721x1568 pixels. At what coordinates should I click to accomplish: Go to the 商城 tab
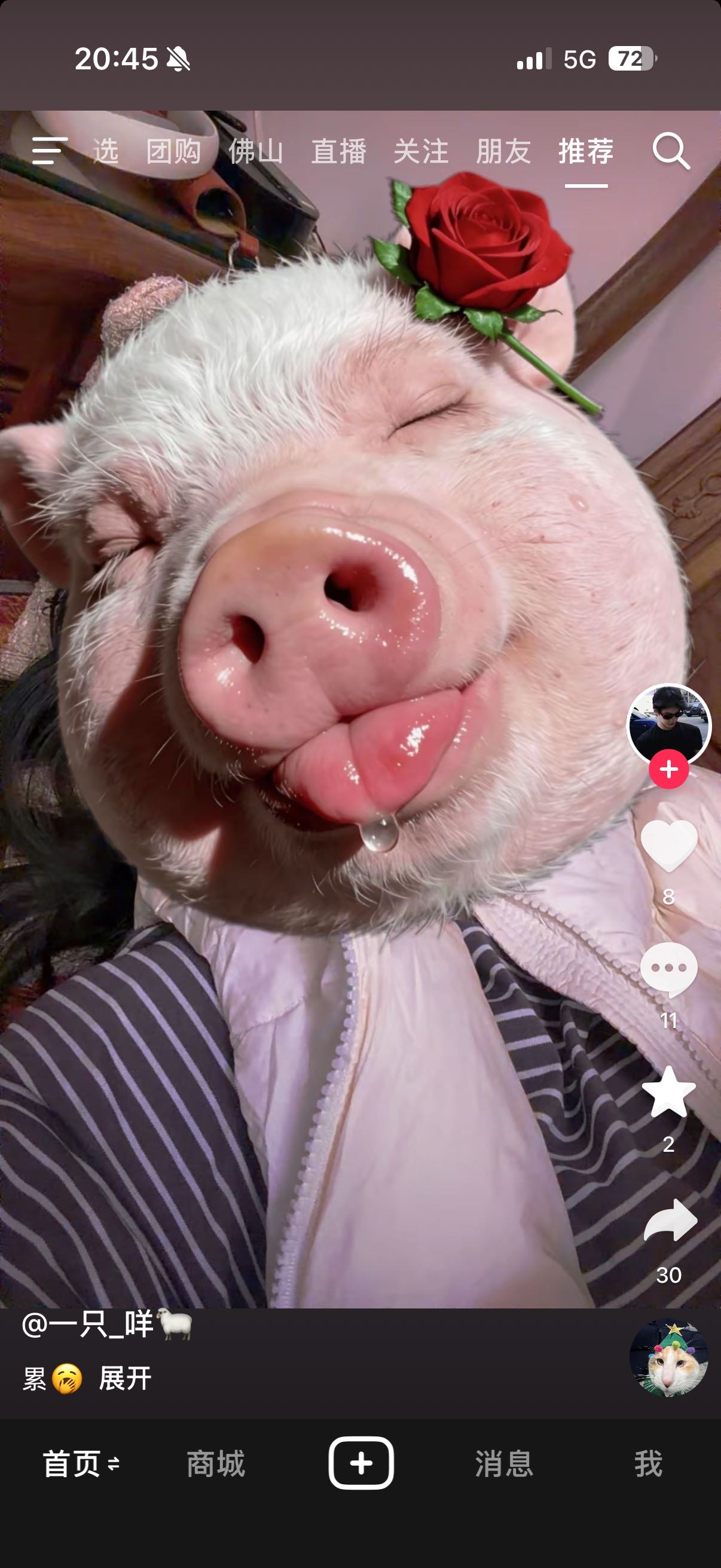(x=216, y=1463)
